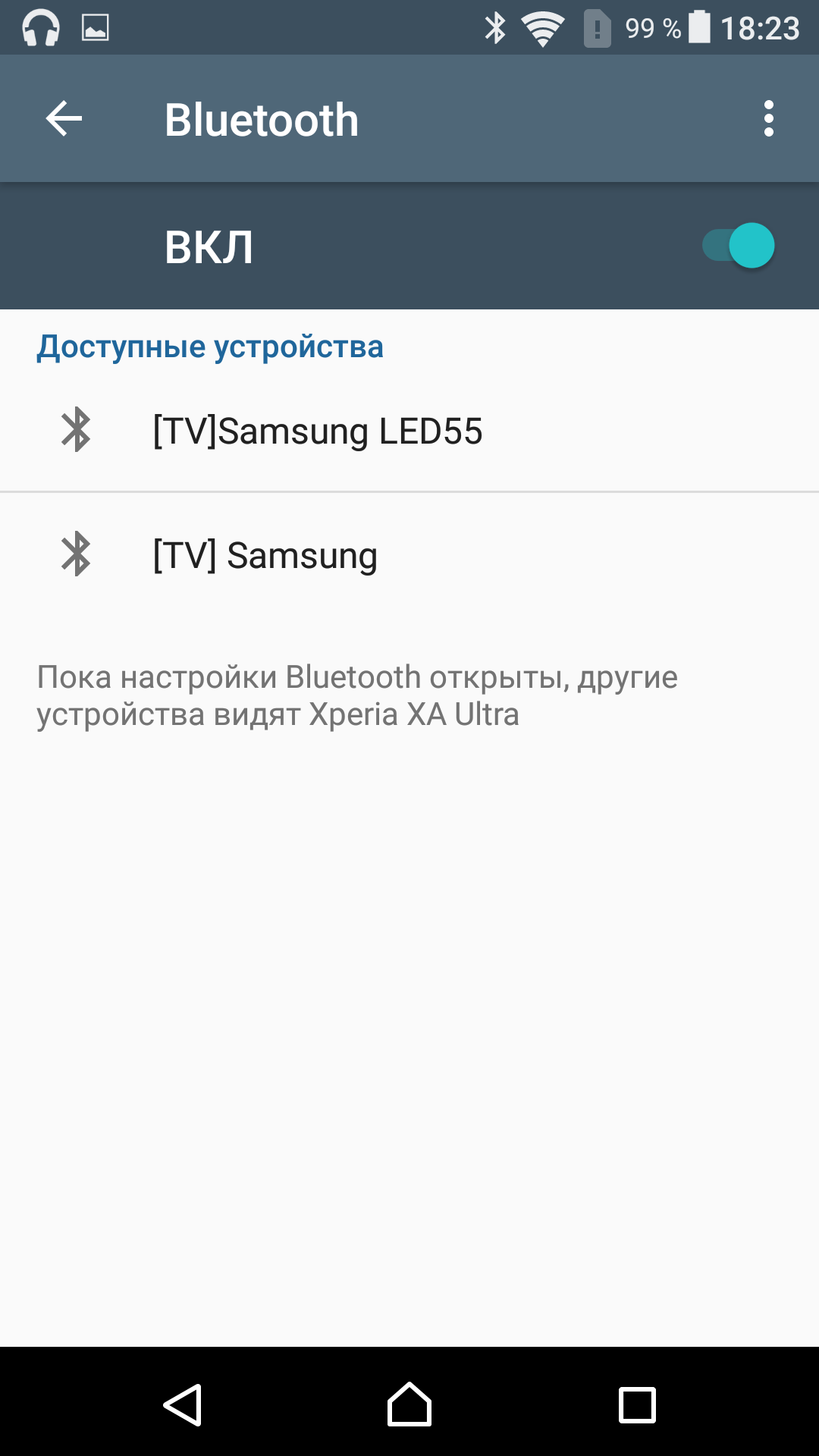Open the recent apps view
Image resolution: width=819 pixels, height=1456 pixels.
[x=637, y=1404]
